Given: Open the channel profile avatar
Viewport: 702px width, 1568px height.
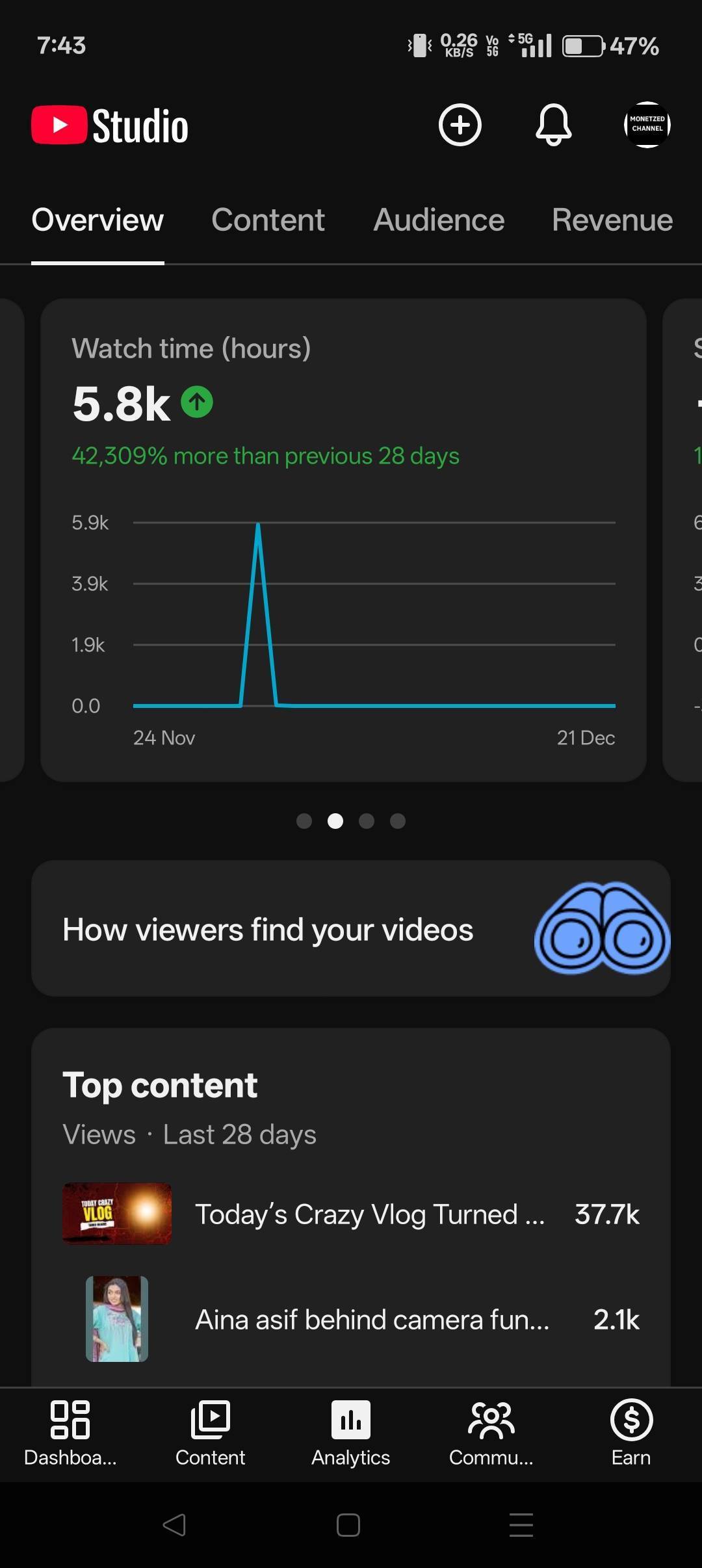Looking at the screenshot, I should [647, 125].
